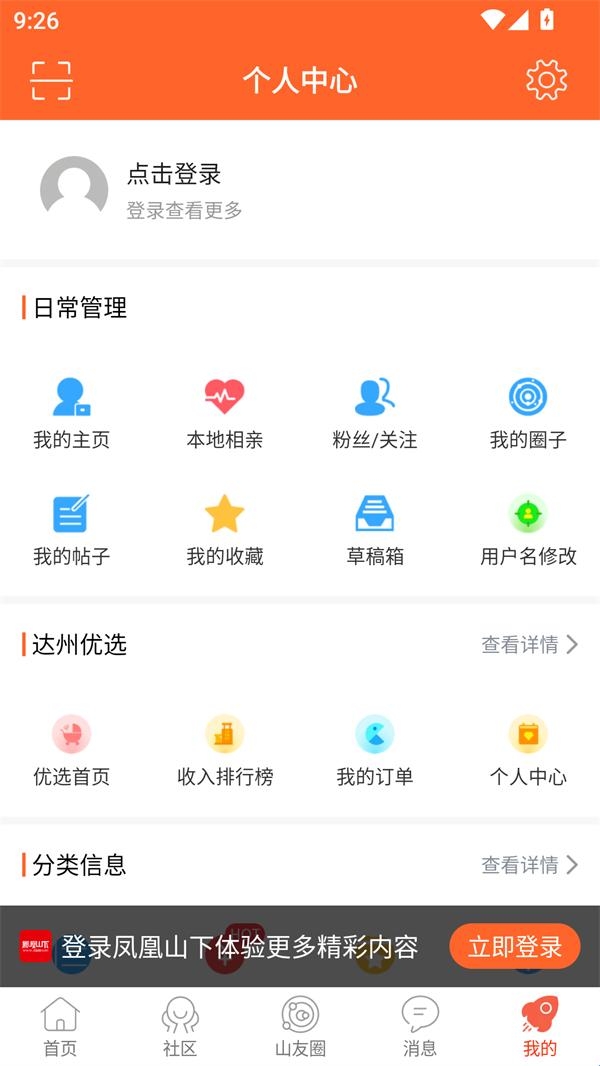View 我的帖子
Viewport: 600px width, 1066px height.
pos(71,530)
